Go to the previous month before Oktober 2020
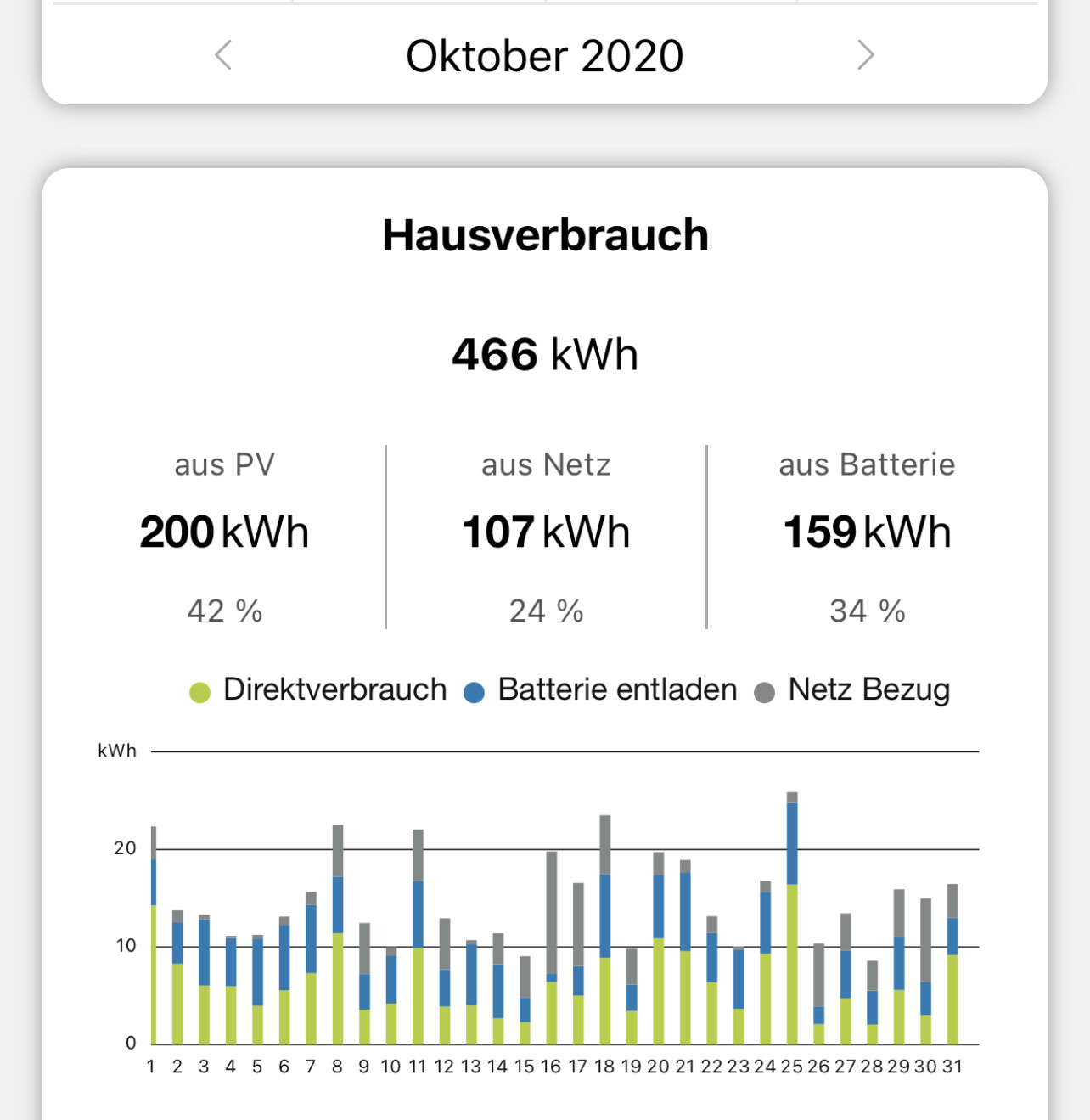The image size is (1090, 1120). coord(223,56)
